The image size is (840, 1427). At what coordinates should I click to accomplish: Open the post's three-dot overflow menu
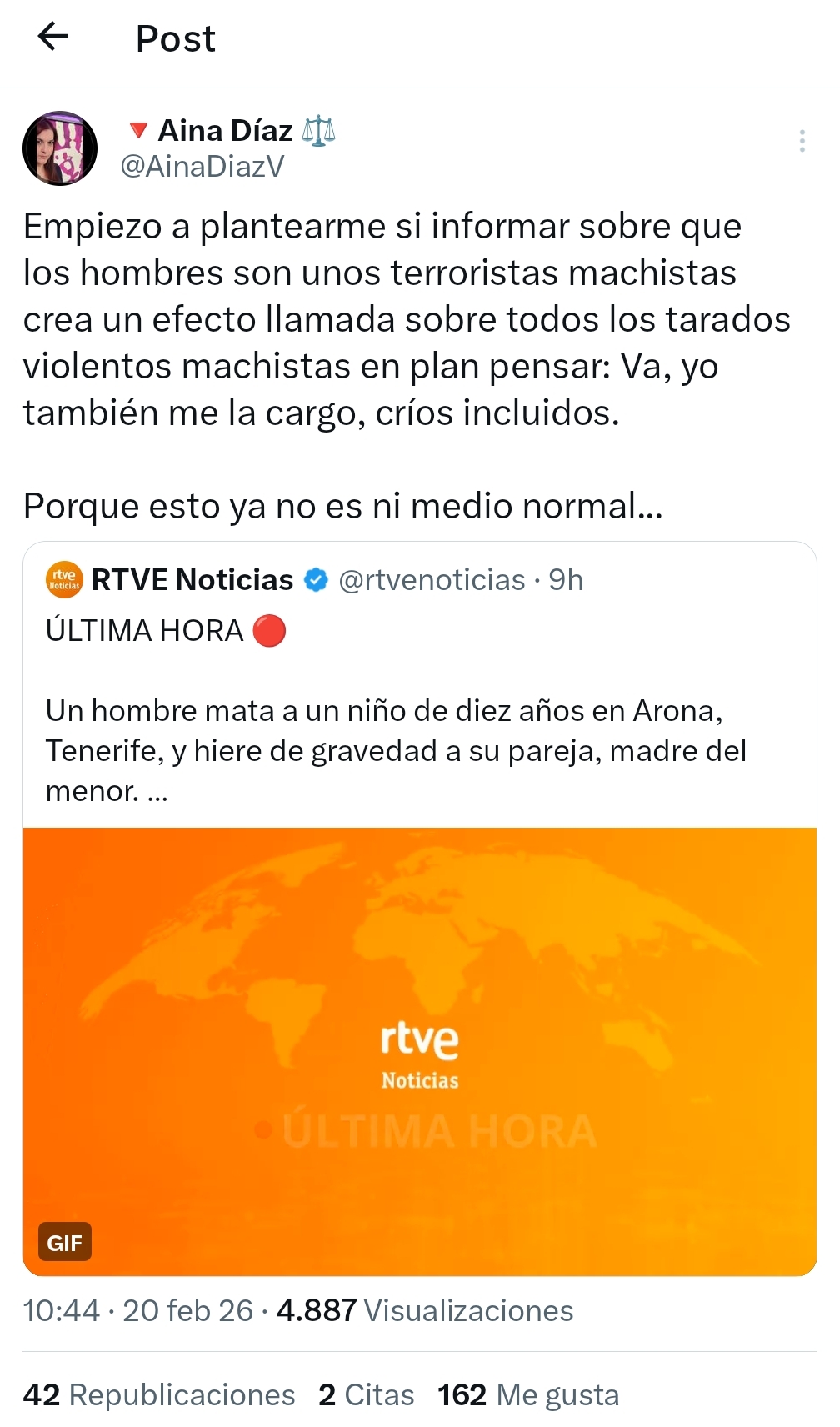802,141
